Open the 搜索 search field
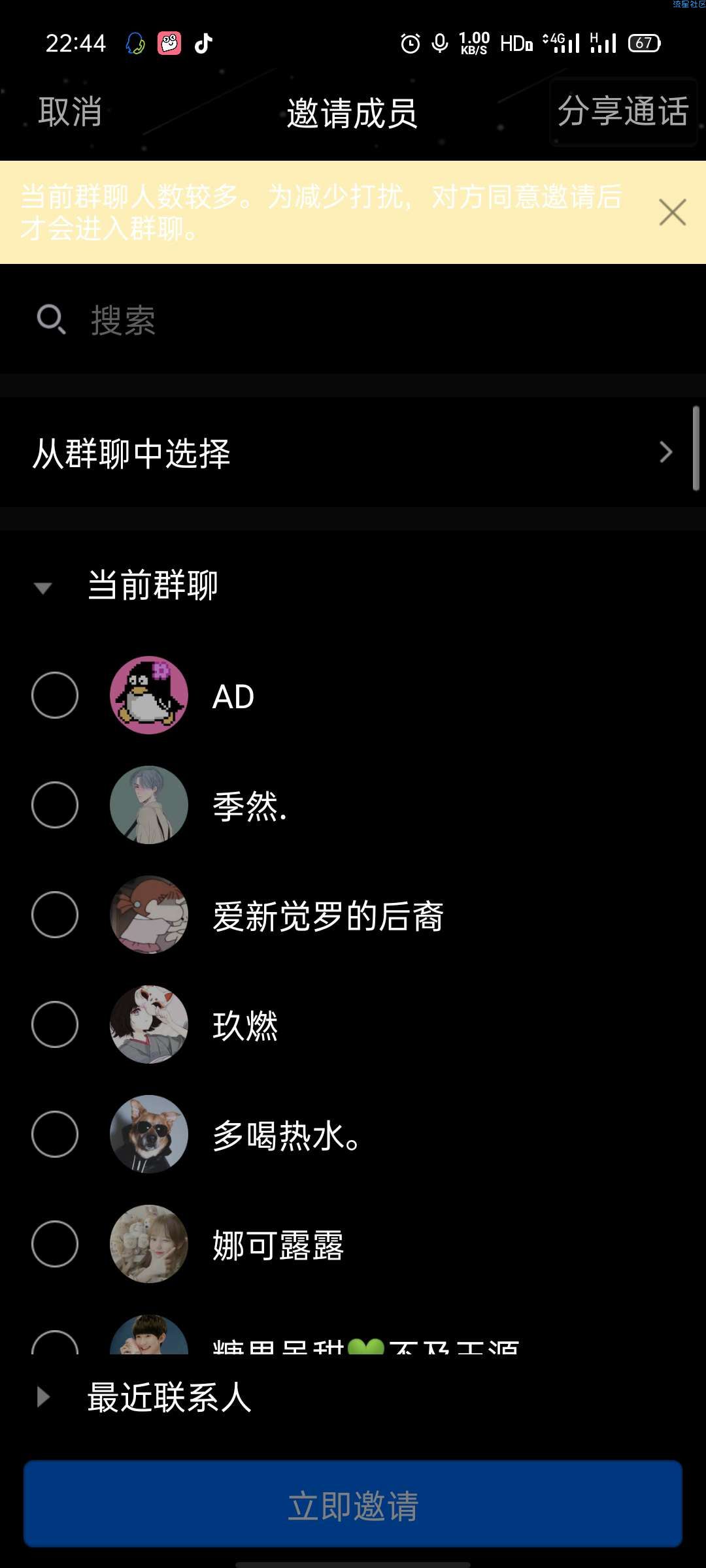This screenshot has height=1568, width=706. (353, 320)
